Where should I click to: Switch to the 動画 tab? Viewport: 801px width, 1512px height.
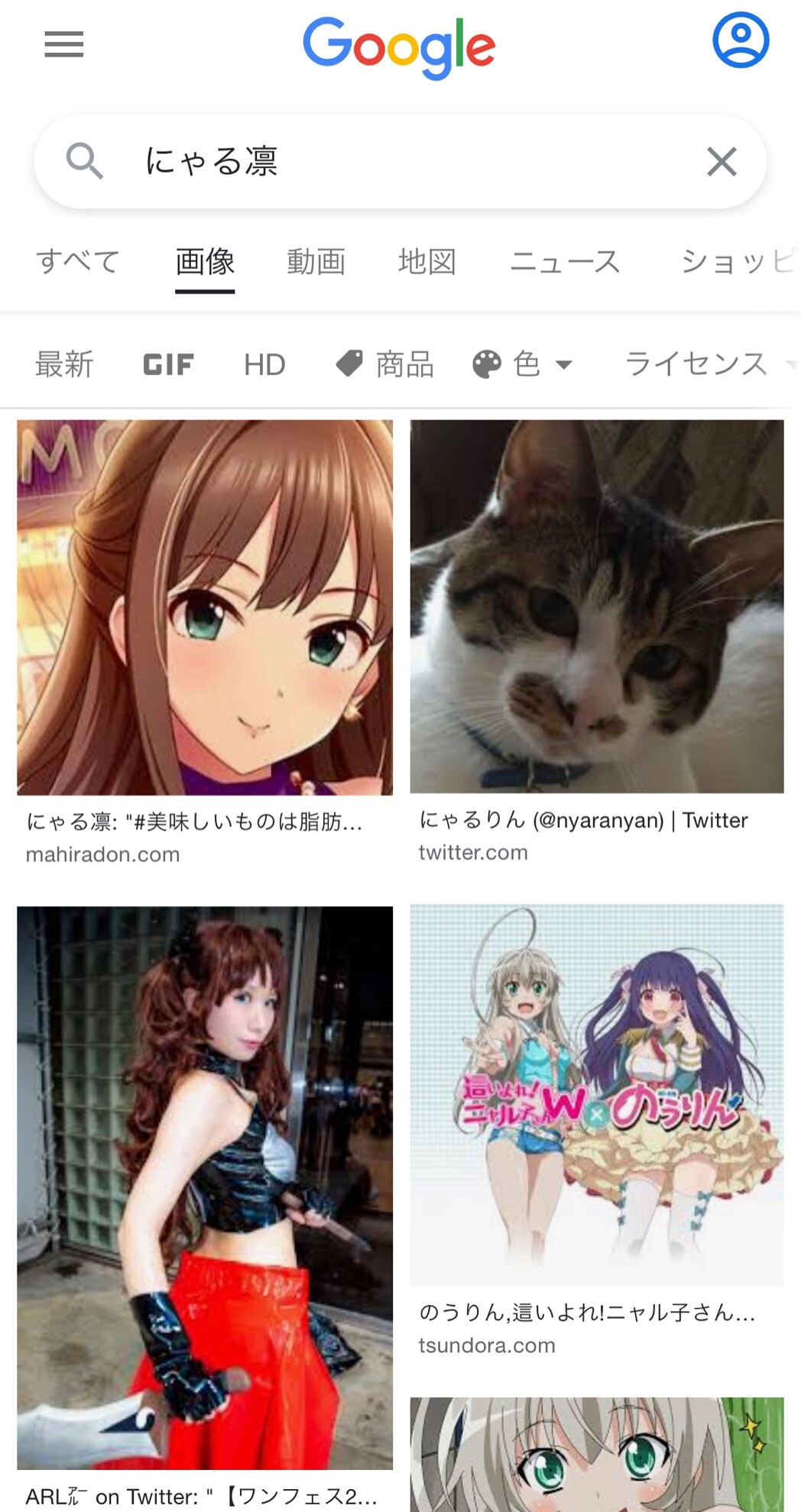[316, 261]
